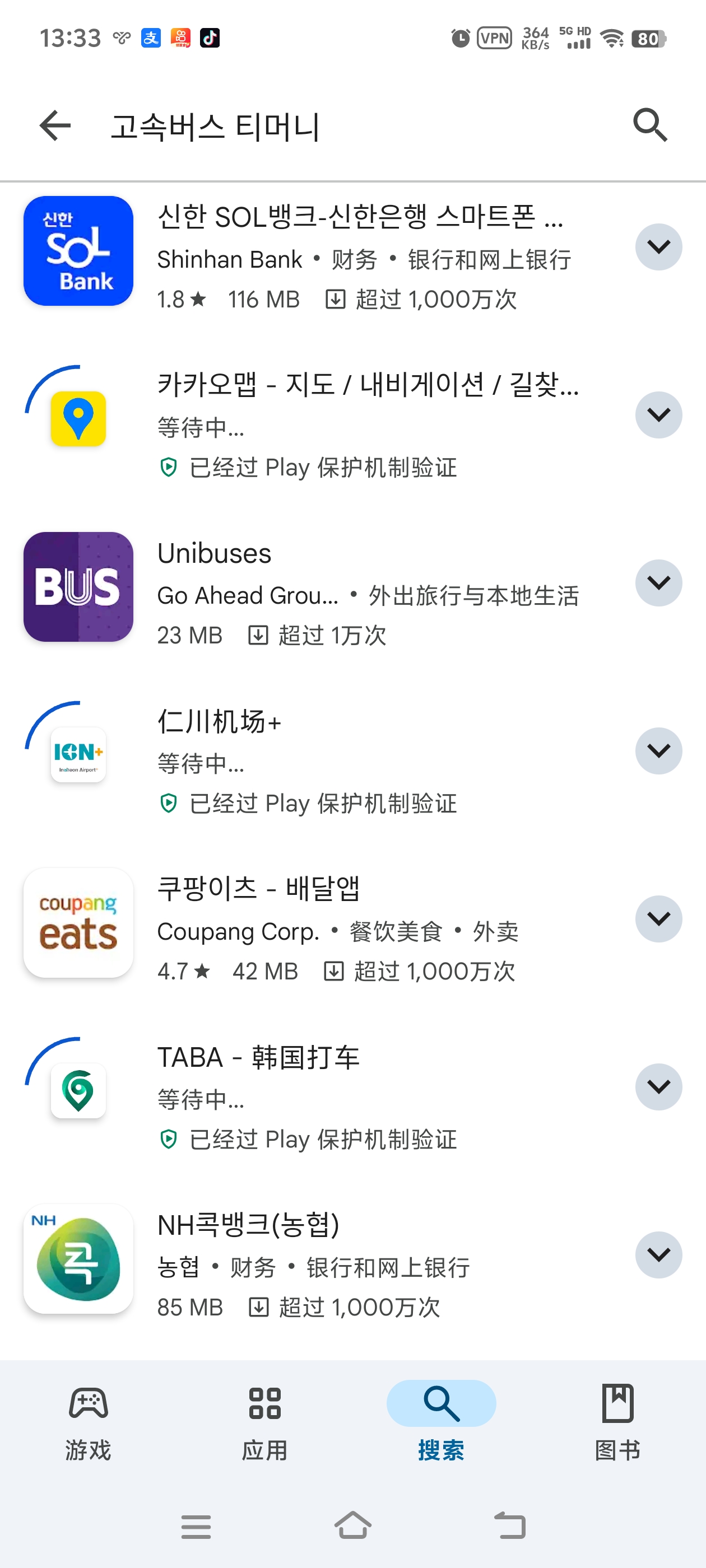Expand options for TABA 韩国打车
Viewport: 706px width, 1568px height.
[658, 1087]
